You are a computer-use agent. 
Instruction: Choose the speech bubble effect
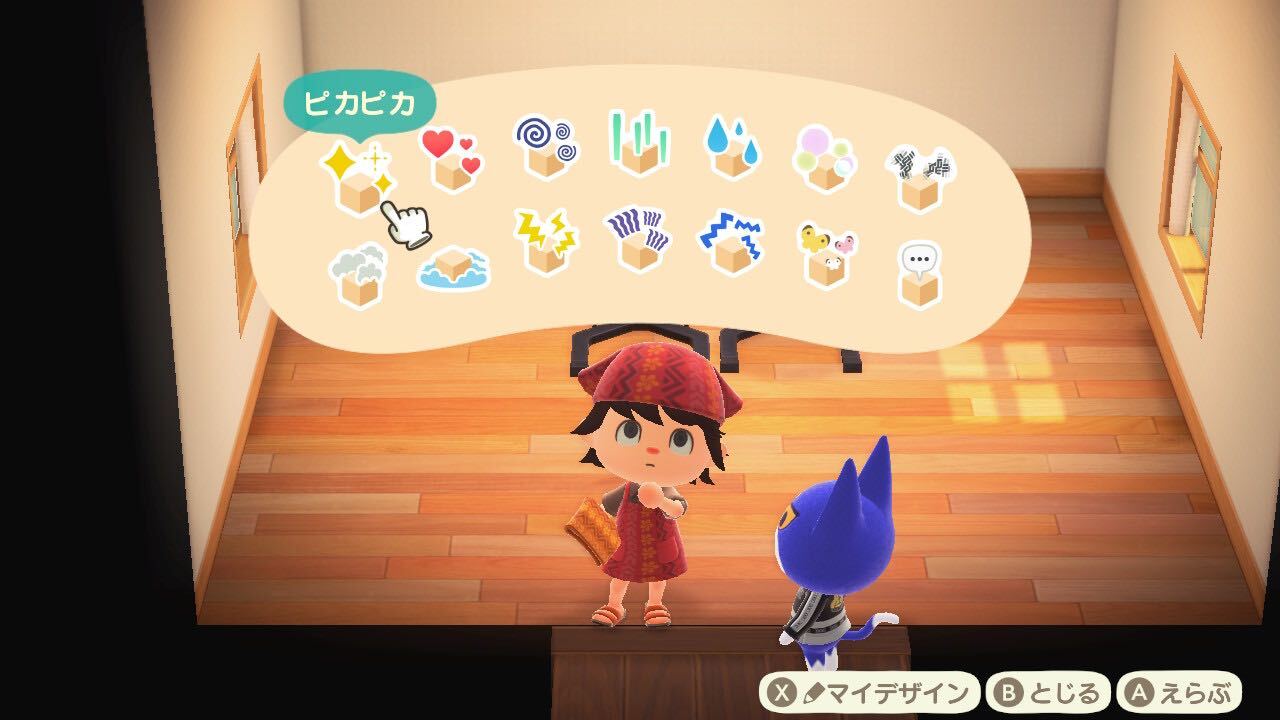(919, 273)
